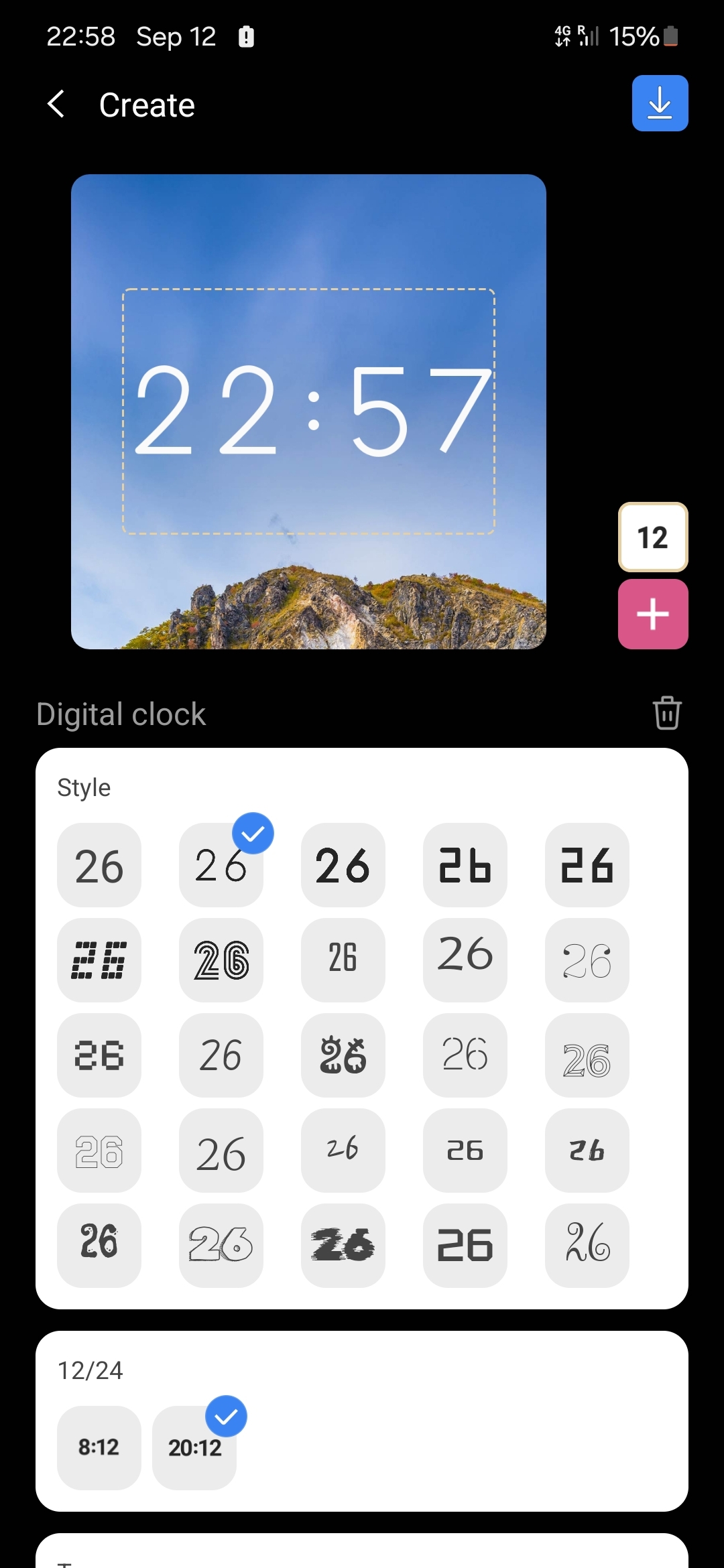Tap the clock element in the preview

coord(309,411)
